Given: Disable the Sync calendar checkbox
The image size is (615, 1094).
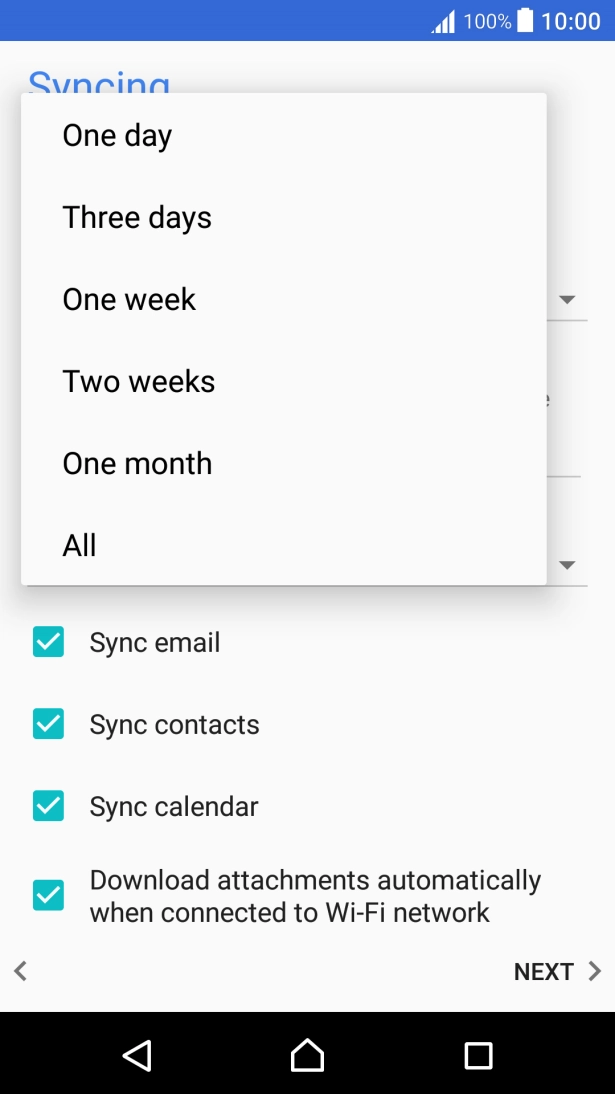Looking at the screenshot, I should click(x=48, y=806).
